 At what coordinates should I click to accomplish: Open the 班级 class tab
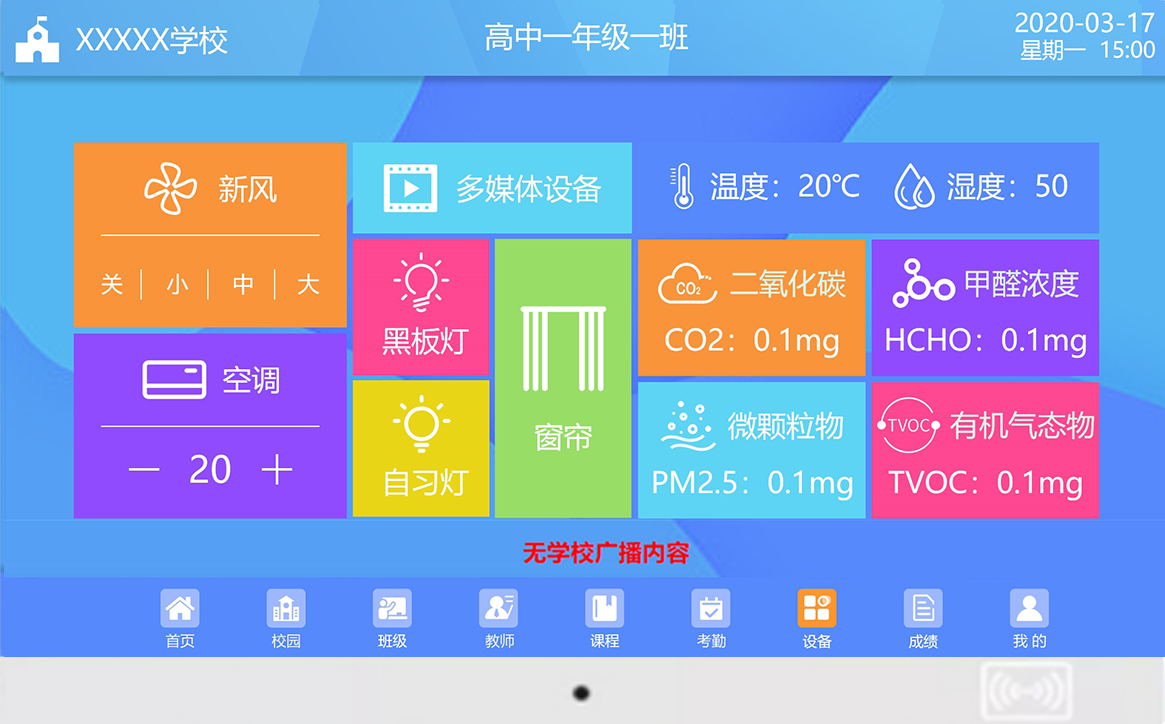pyautogui.click(x=392, y=619)
